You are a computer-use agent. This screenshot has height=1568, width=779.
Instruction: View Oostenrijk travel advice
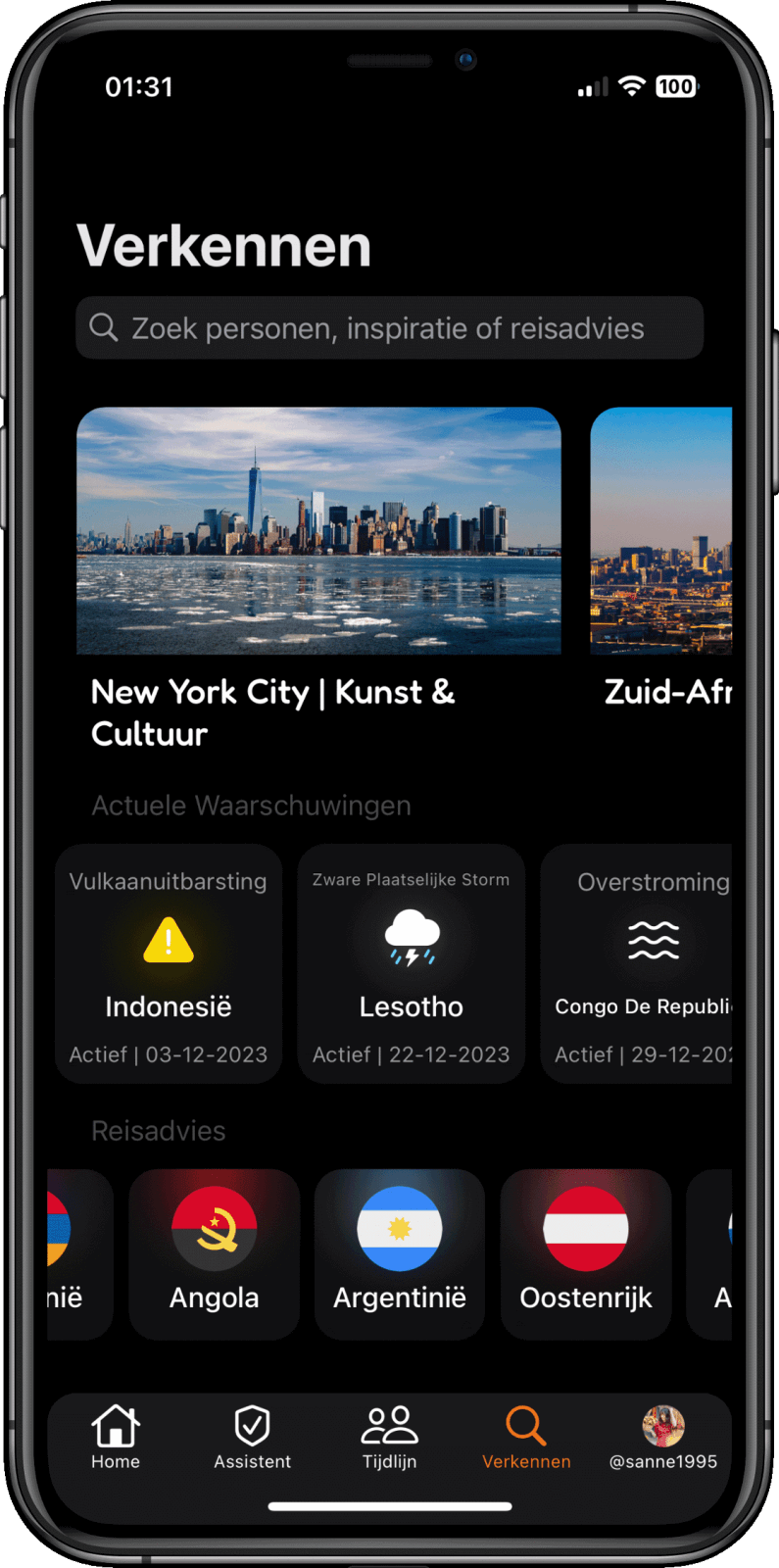[586, 1253]
